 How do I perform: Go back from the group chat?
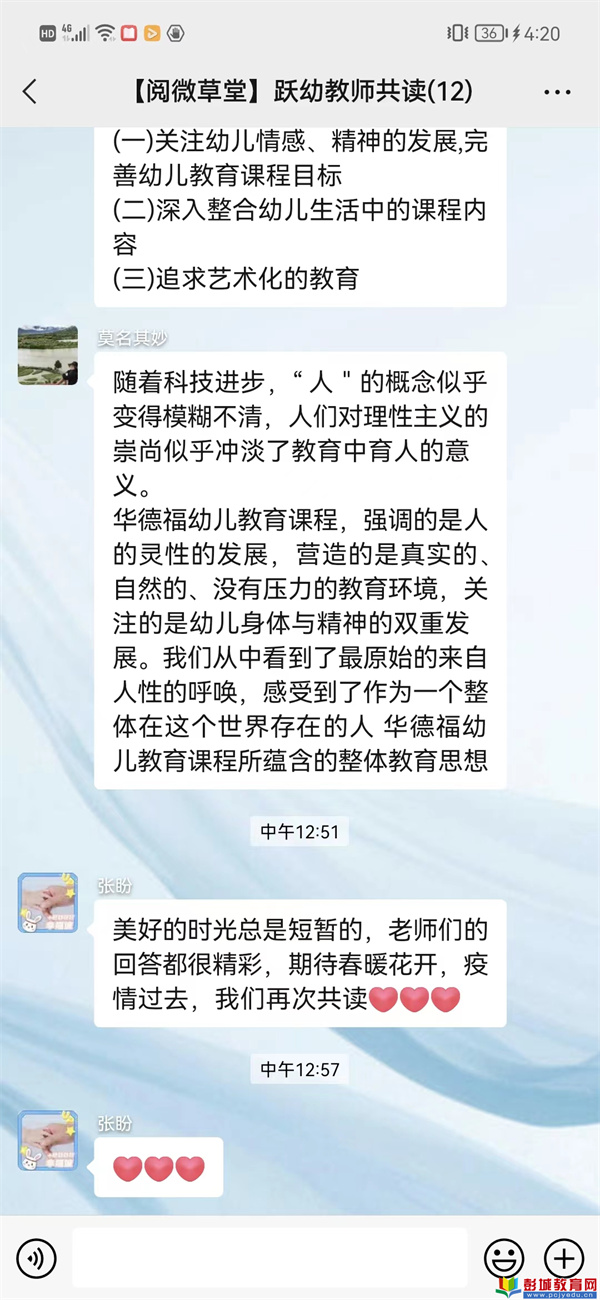pyautogui.click(x=30, y=92)
